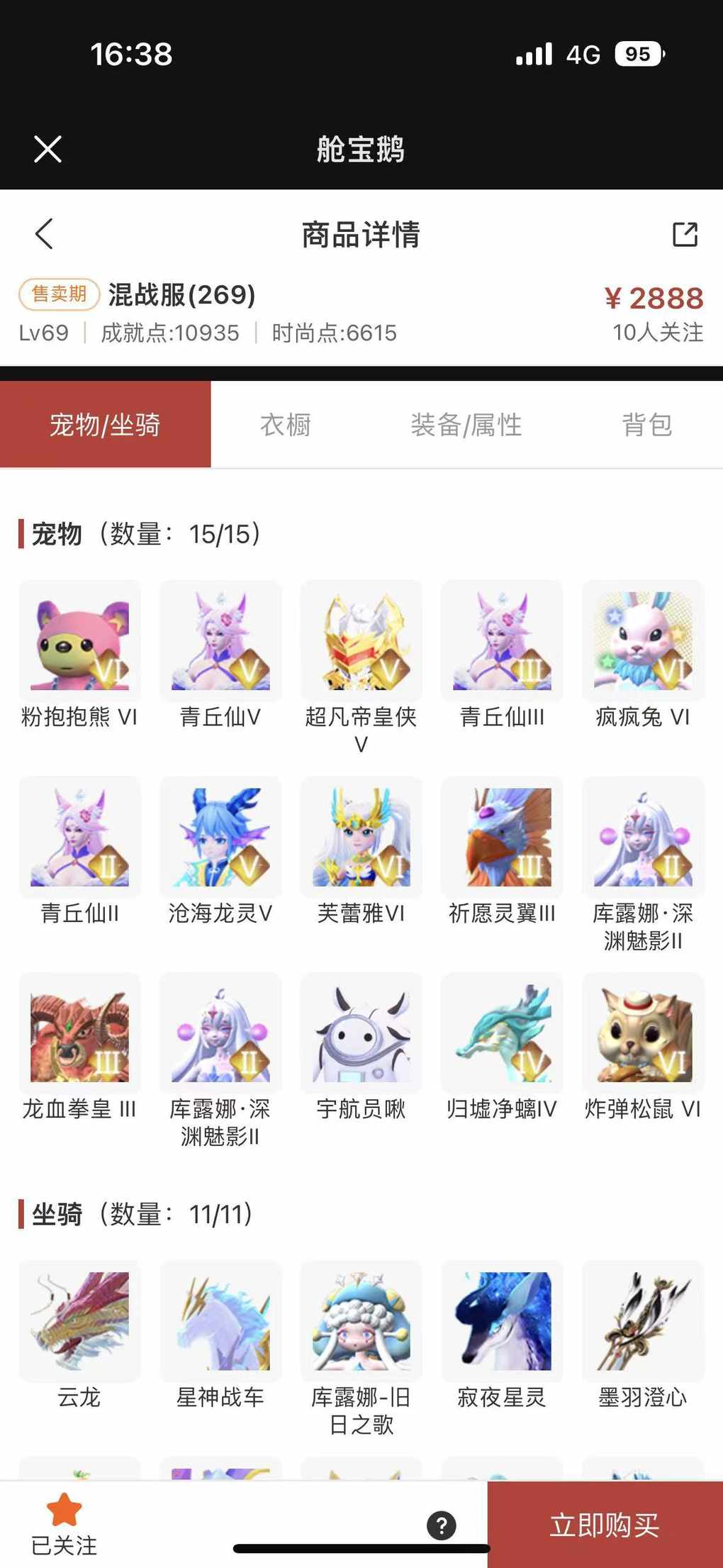Open help via the question mark icon
The height and width of the screenshot is (1568, 723).
[x=442, y=1525]
